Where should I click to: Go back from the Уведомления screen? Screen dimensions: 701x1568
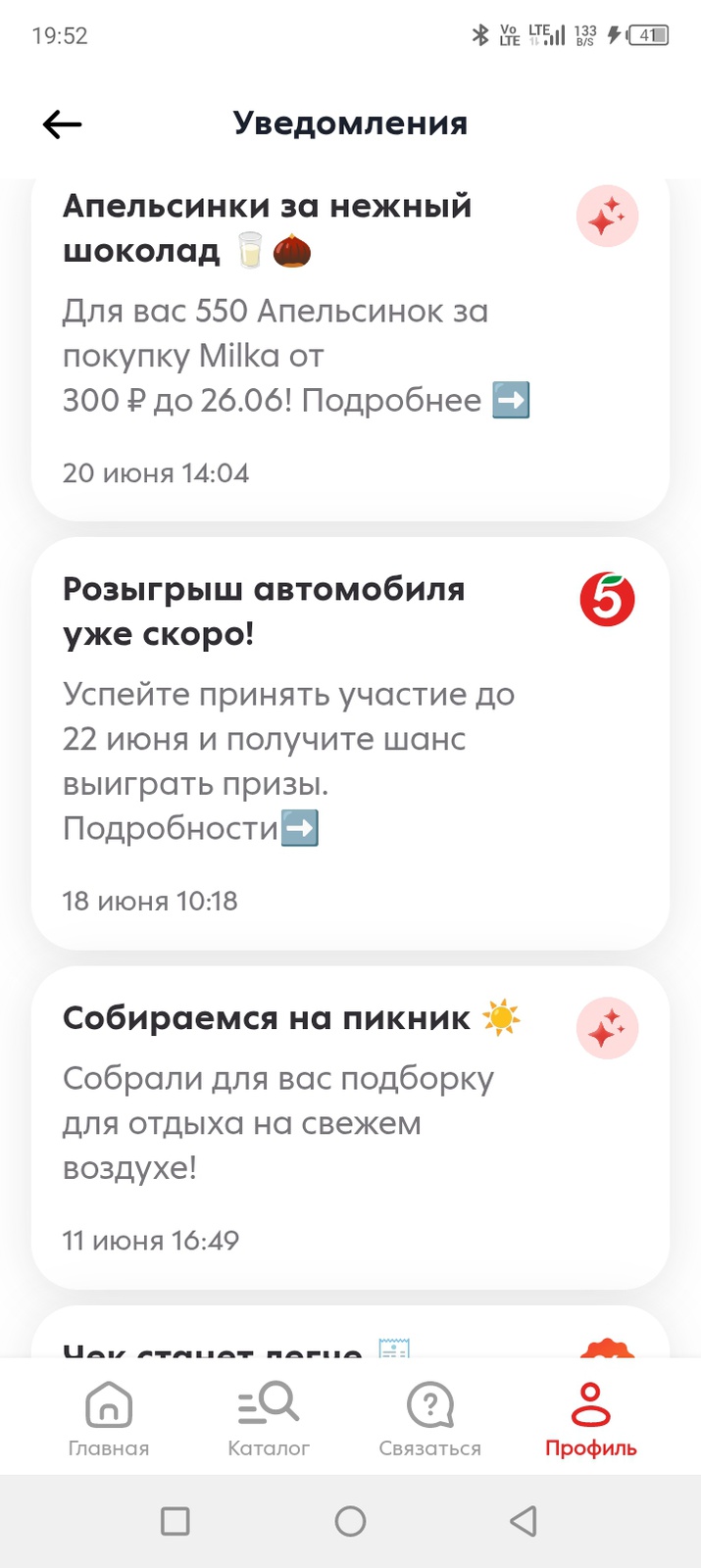click(x=62, y=124)
